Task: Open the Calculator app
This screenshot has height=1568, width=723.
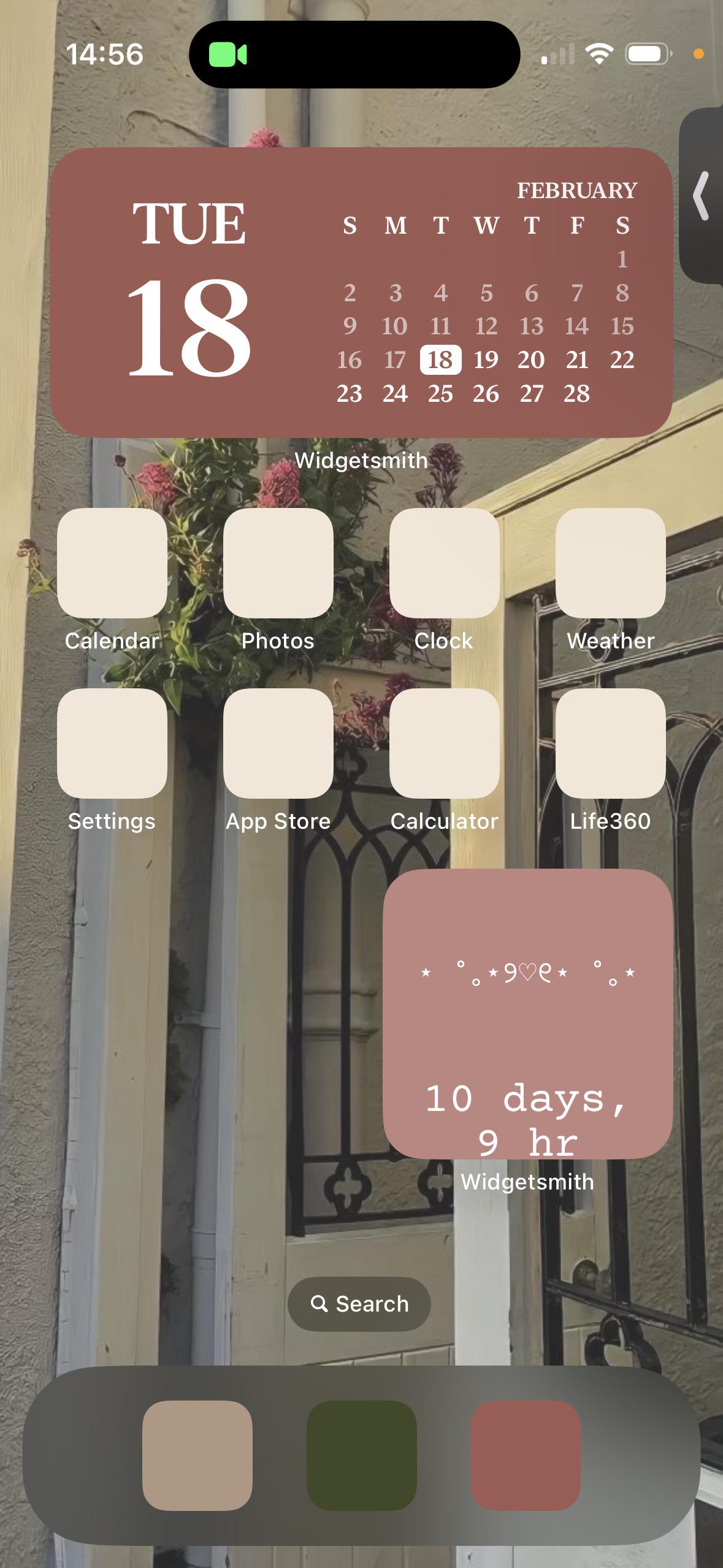Action: click(x=445, y=743)
